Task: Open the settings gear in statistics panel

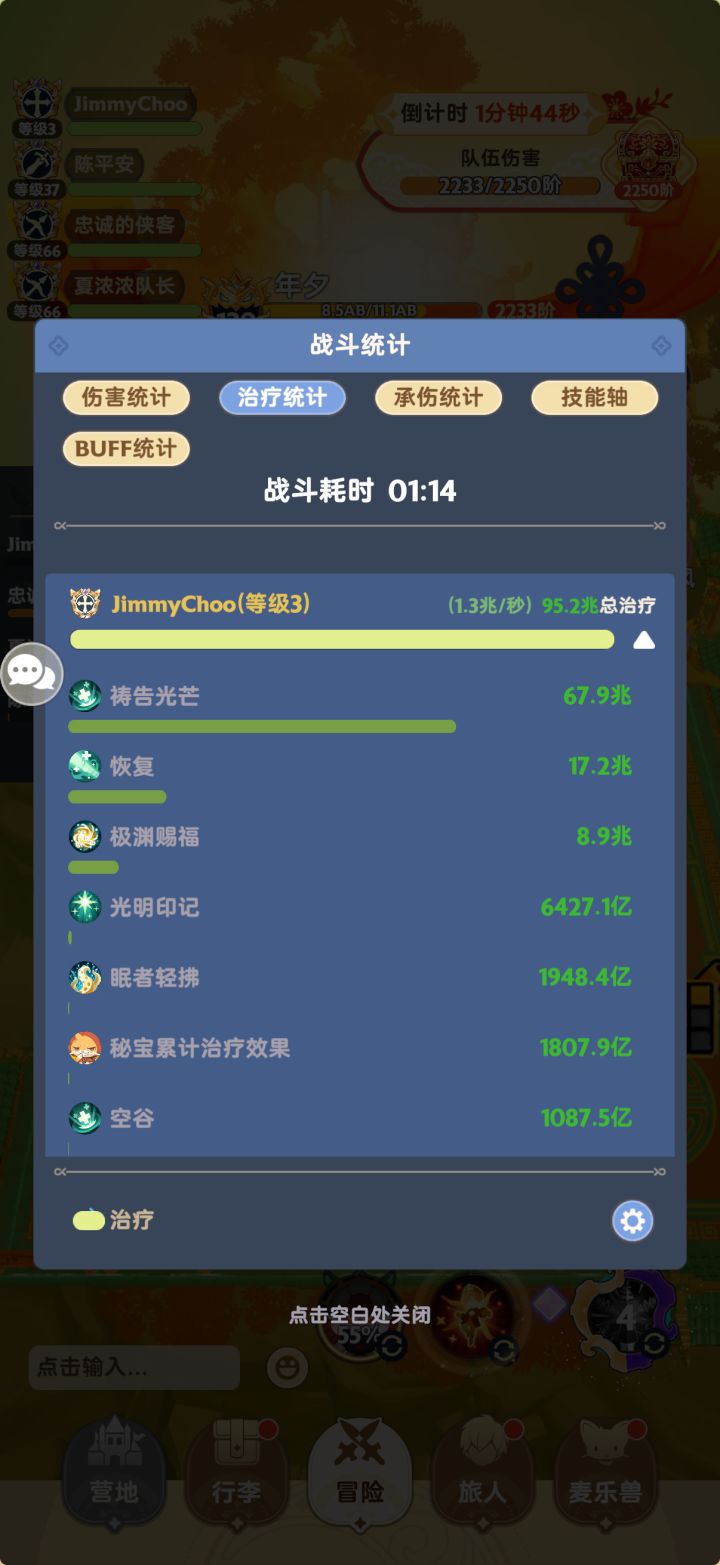Action: tap(632, 1221)
